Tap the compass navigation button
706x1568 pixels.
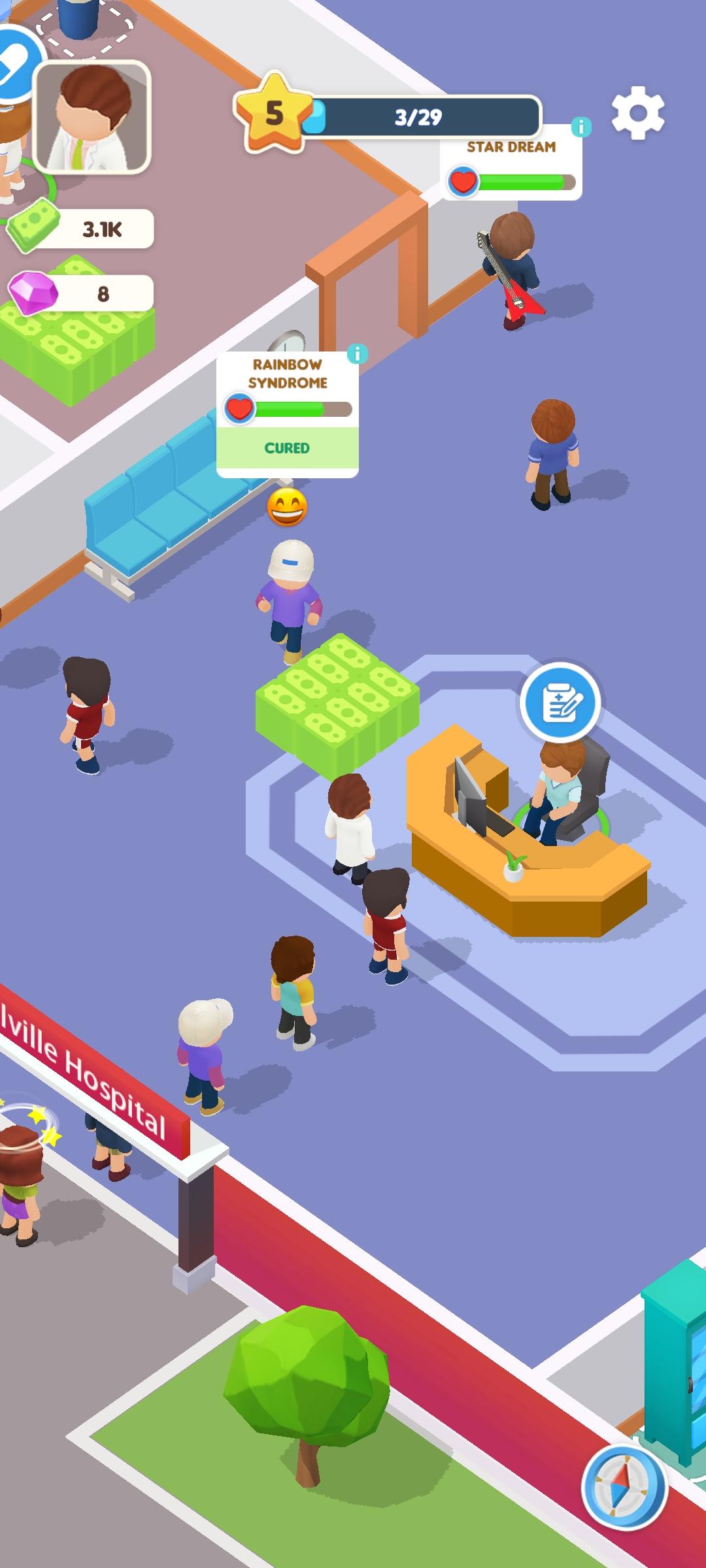pos(624,1486)
